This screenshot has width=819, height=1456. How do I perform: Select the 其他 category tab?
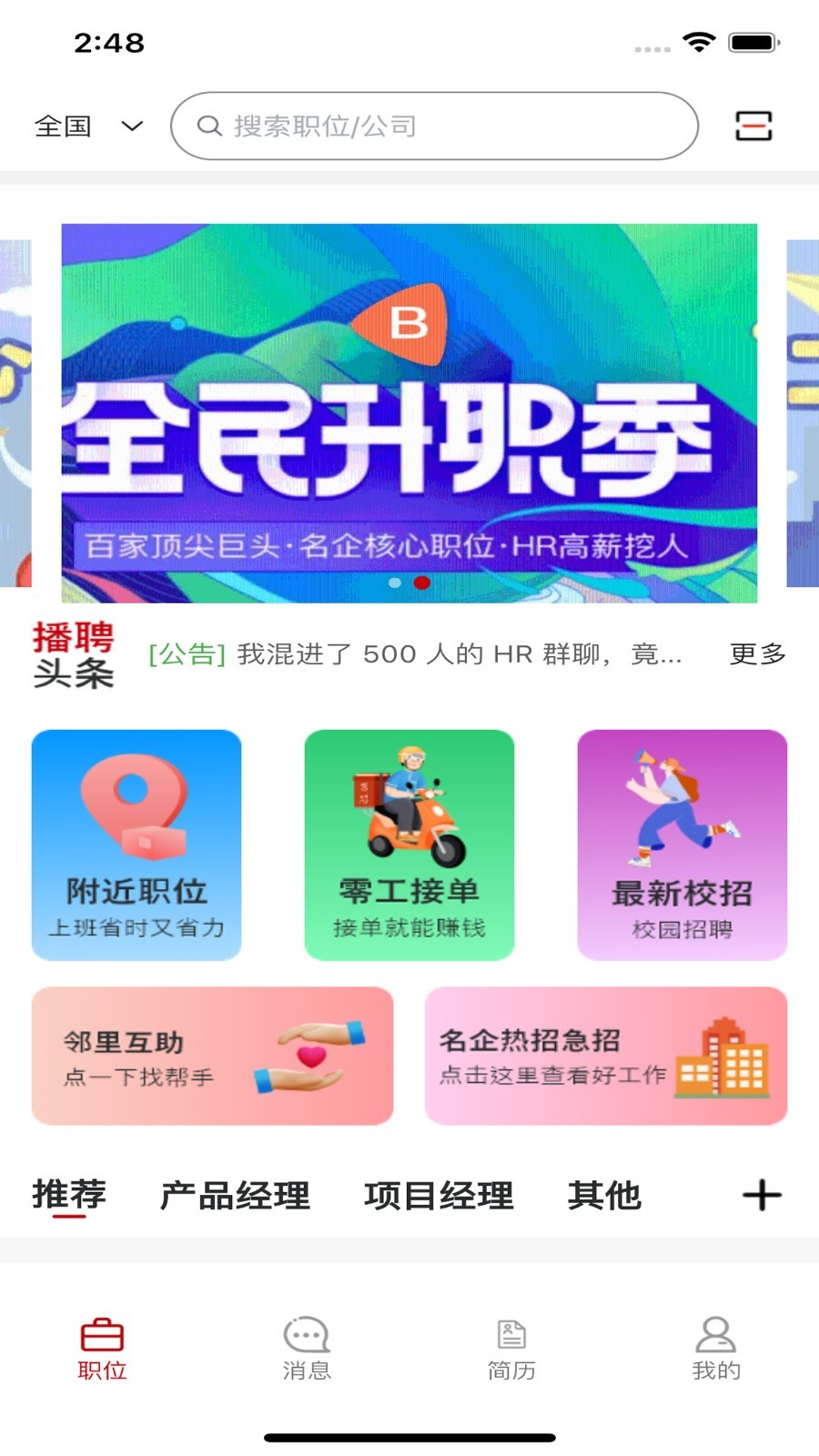(x=605, y=1195)
